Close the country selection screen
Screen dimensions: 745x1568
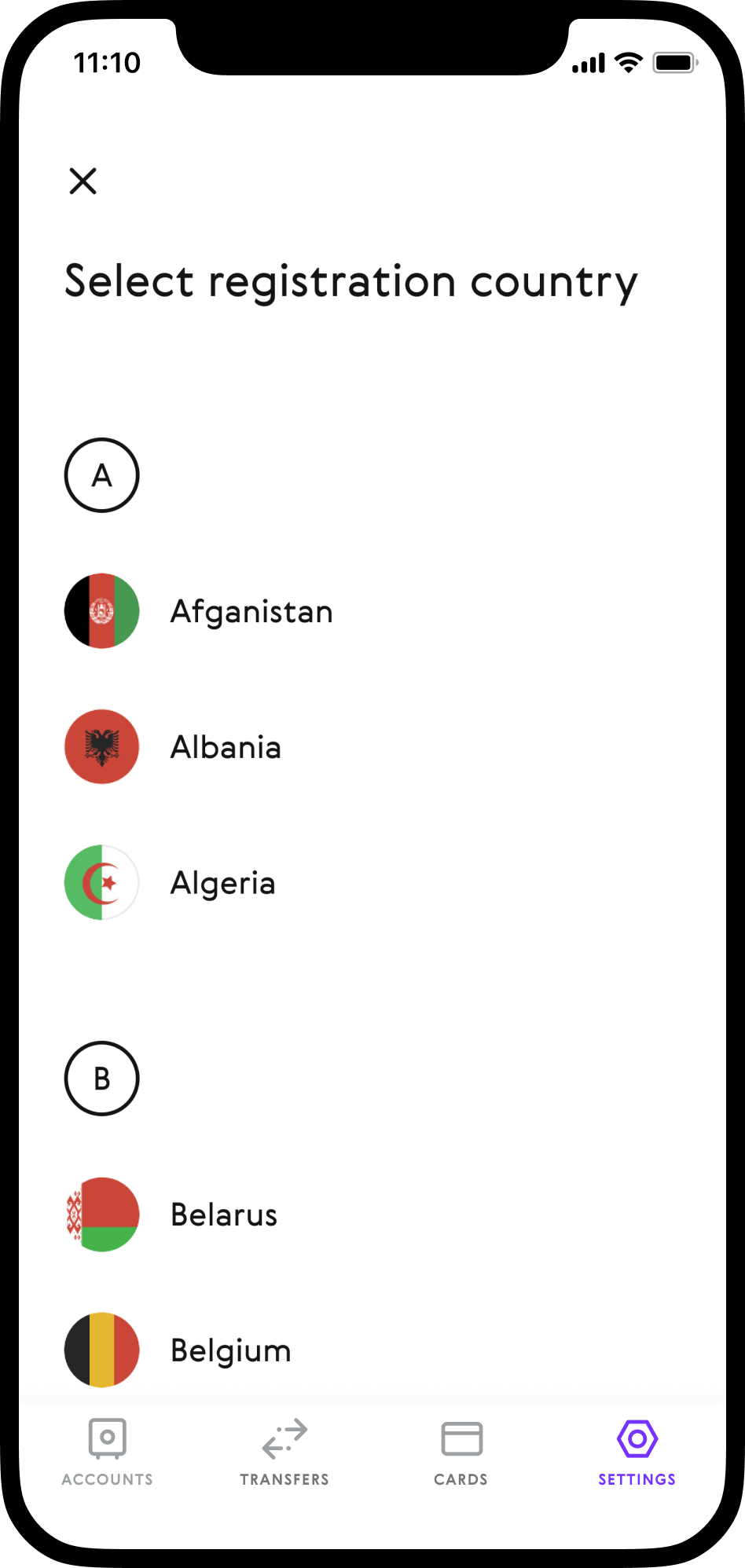tap(83, 181)
